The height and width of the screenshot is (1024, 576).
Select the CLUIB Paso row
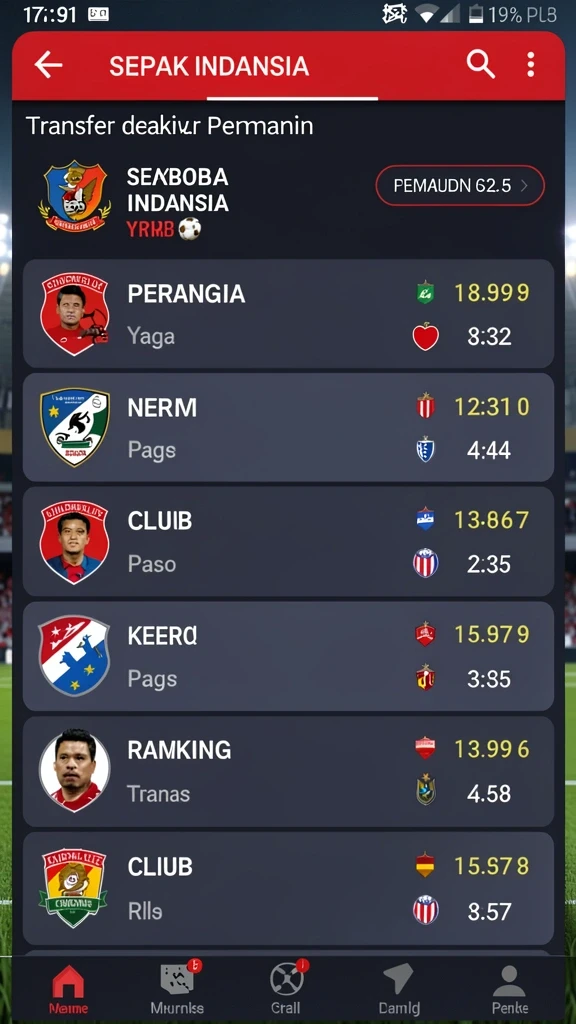point(288,541)
